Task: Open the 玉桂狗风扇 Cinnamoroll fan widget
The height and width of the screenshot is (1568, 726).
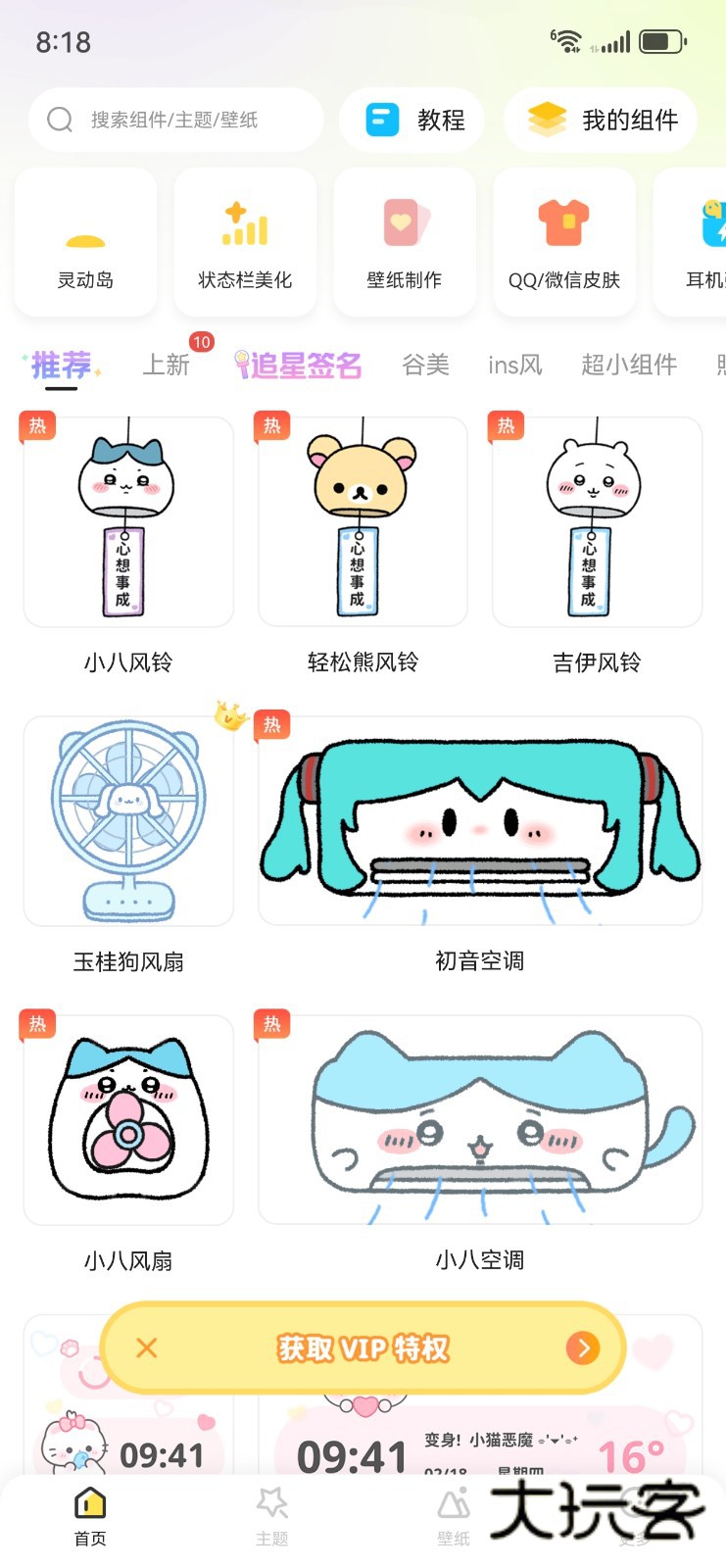Action: pyautogui.click(x=127, y=820)
